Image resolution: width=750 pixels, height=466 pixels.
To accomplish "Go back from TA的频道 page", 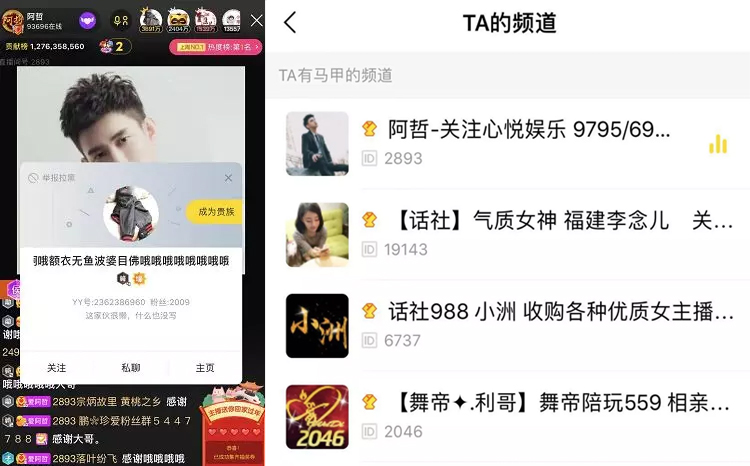I will 290,23.
